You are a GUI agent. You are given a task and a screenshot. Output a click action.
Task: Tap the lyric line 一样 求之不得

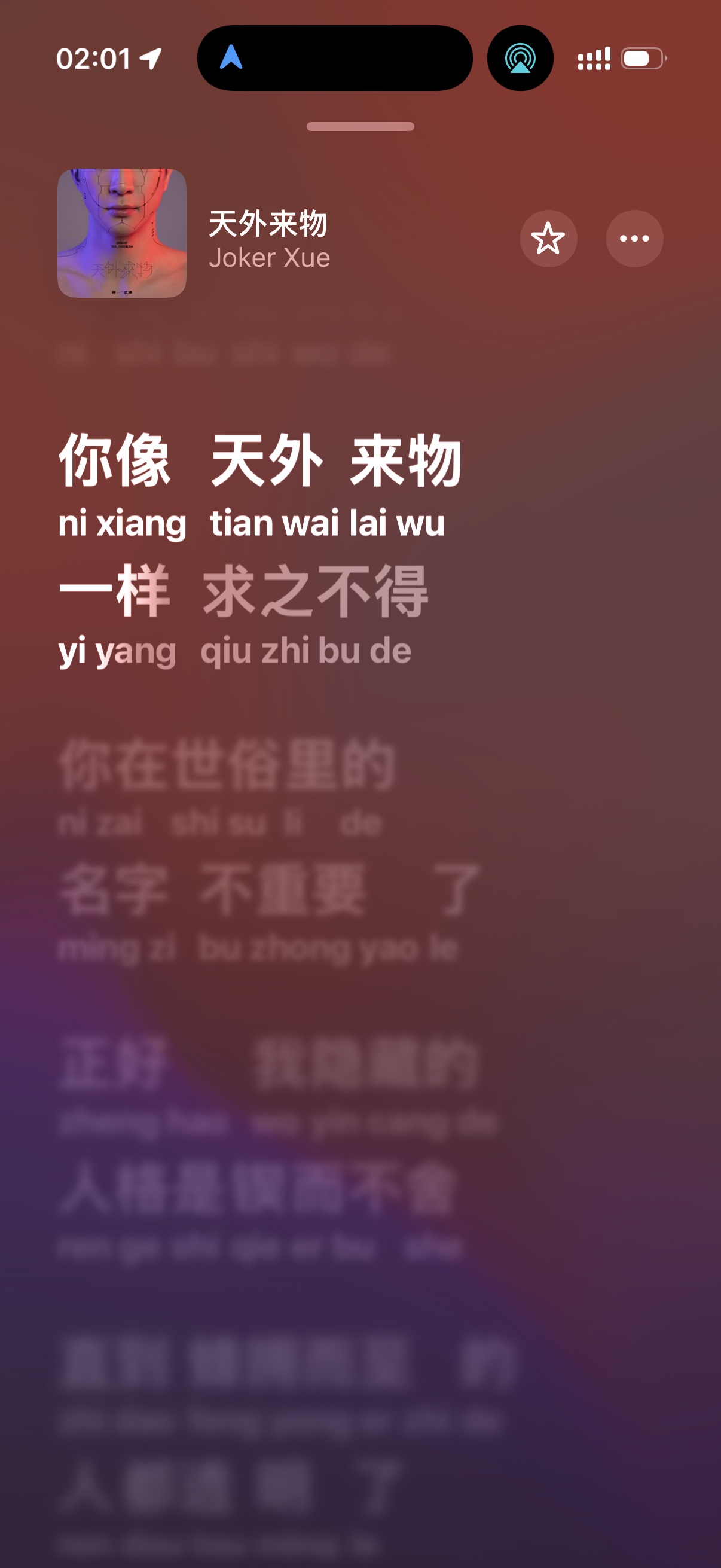[x=243, y=591]
